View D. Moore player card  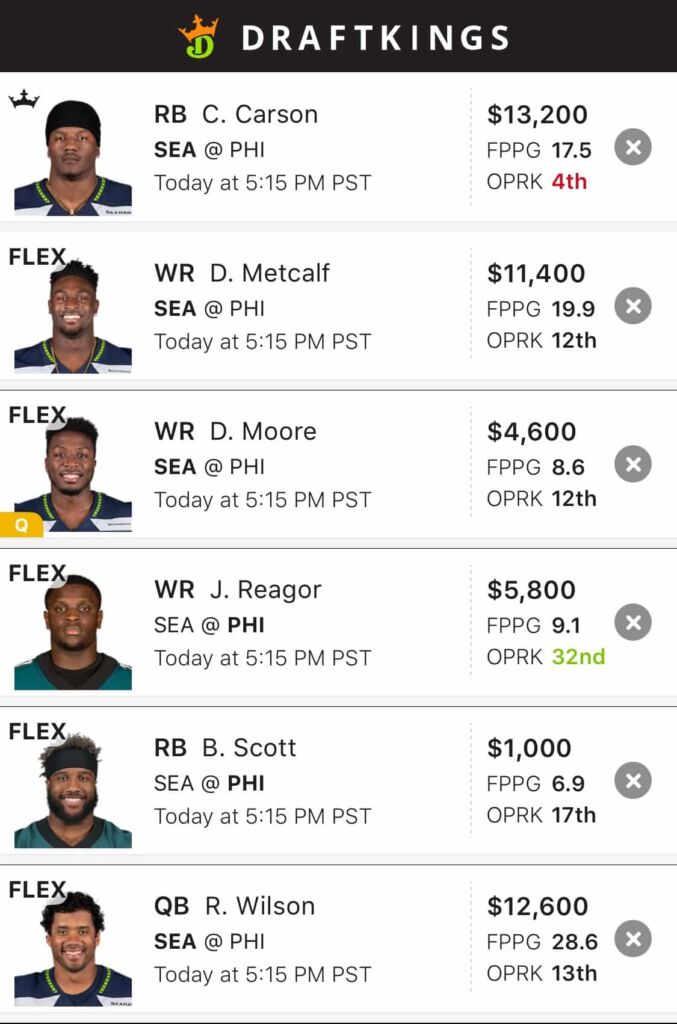(262, 431)
